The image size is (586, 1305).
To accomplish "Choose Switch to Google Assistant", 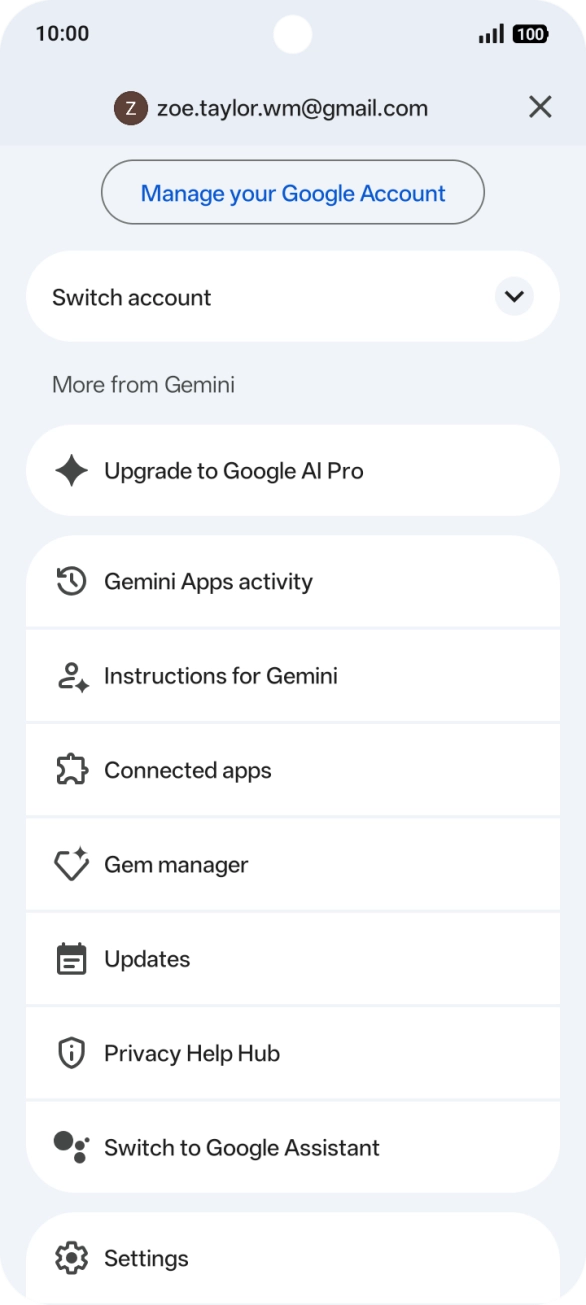I will click(x=293, y=1147).
